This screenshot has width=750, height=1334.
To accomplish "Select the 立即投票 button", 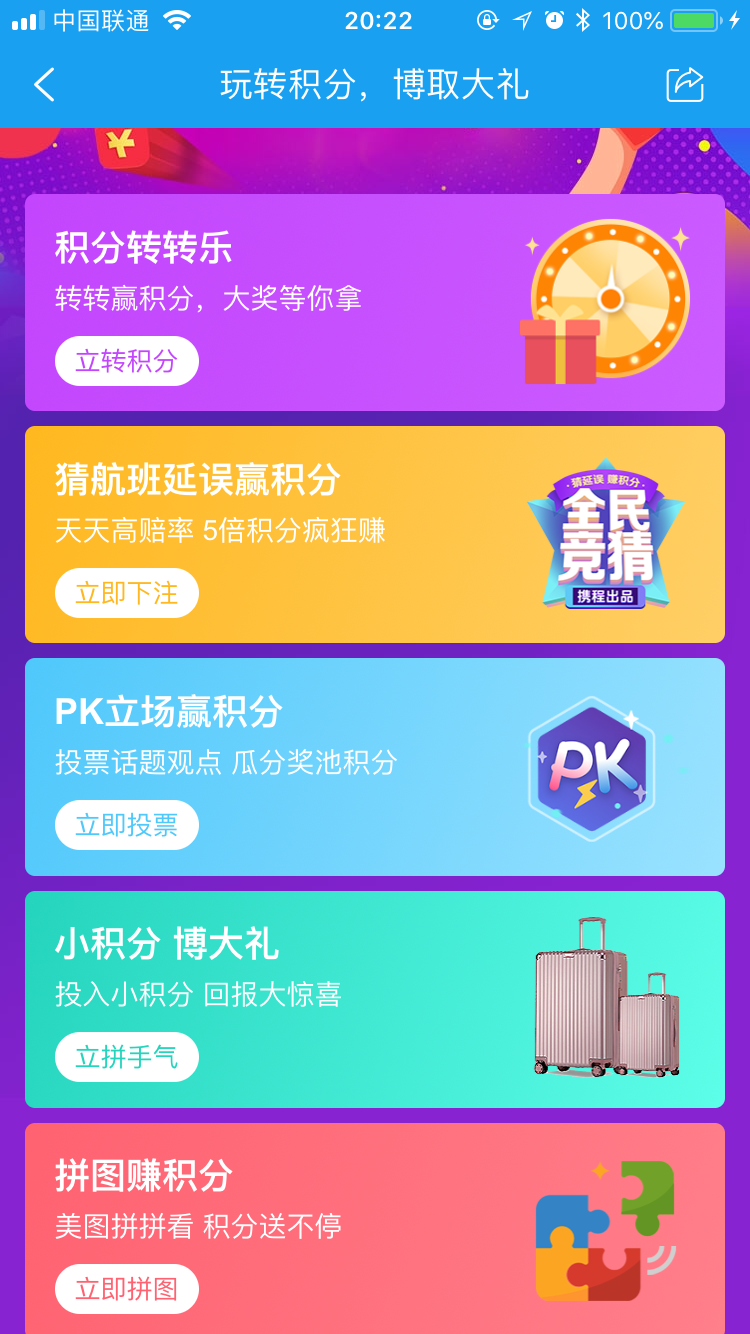I will 127,825.
